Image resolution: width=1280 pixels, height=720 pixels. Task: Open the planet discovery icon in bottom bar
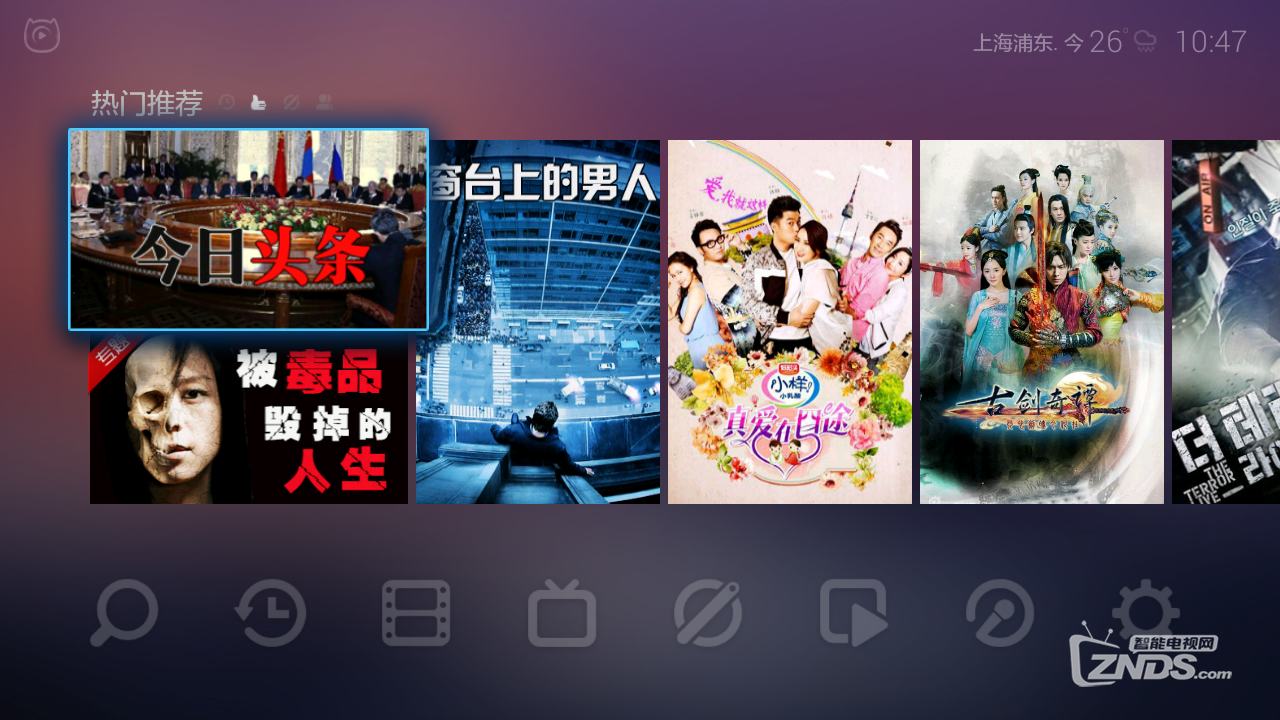(x=708, y=613)
